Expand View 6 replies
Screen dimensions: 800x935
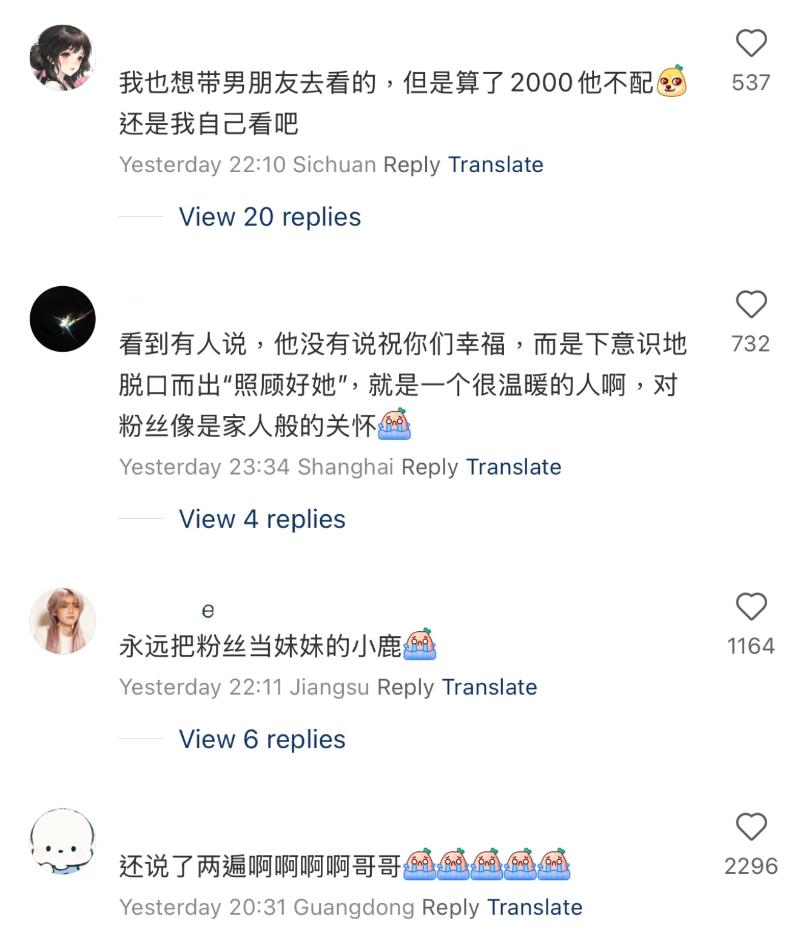coord(262,739)
